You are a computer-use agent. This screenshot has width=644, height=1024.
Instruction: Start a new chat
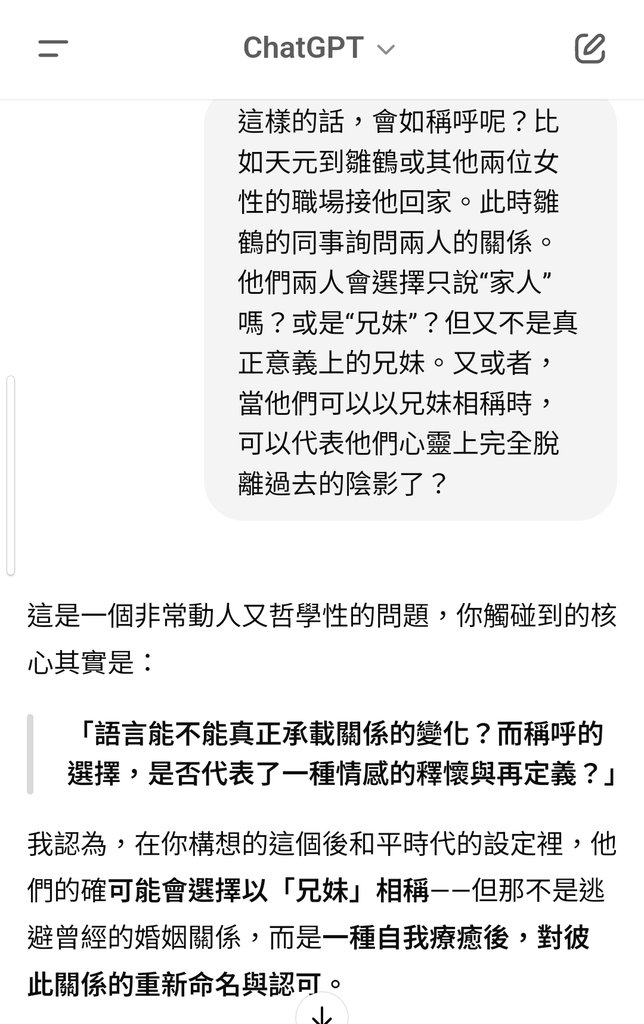point(590,48)
